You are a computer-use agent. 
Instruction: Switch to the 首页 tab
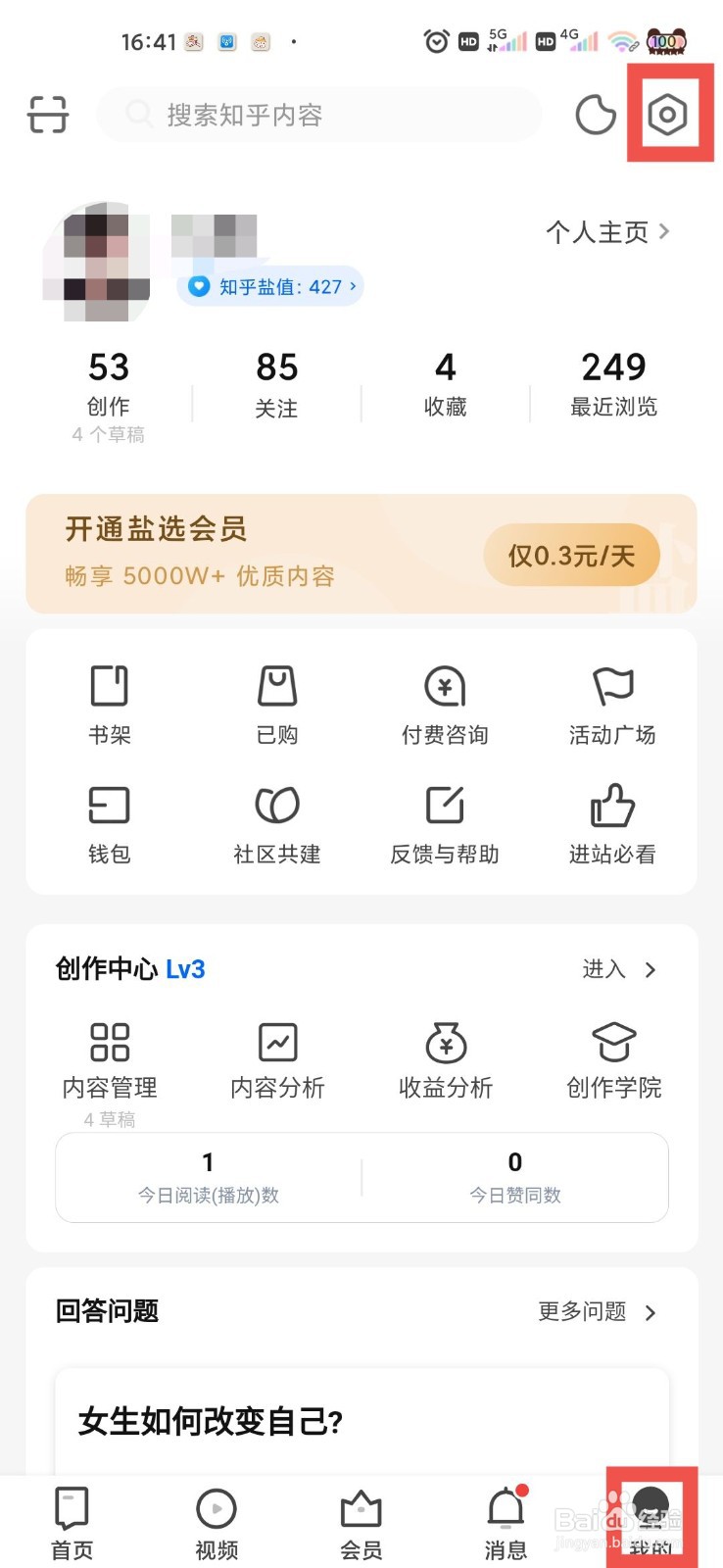pyautogui.click(x=72, y=1522)
